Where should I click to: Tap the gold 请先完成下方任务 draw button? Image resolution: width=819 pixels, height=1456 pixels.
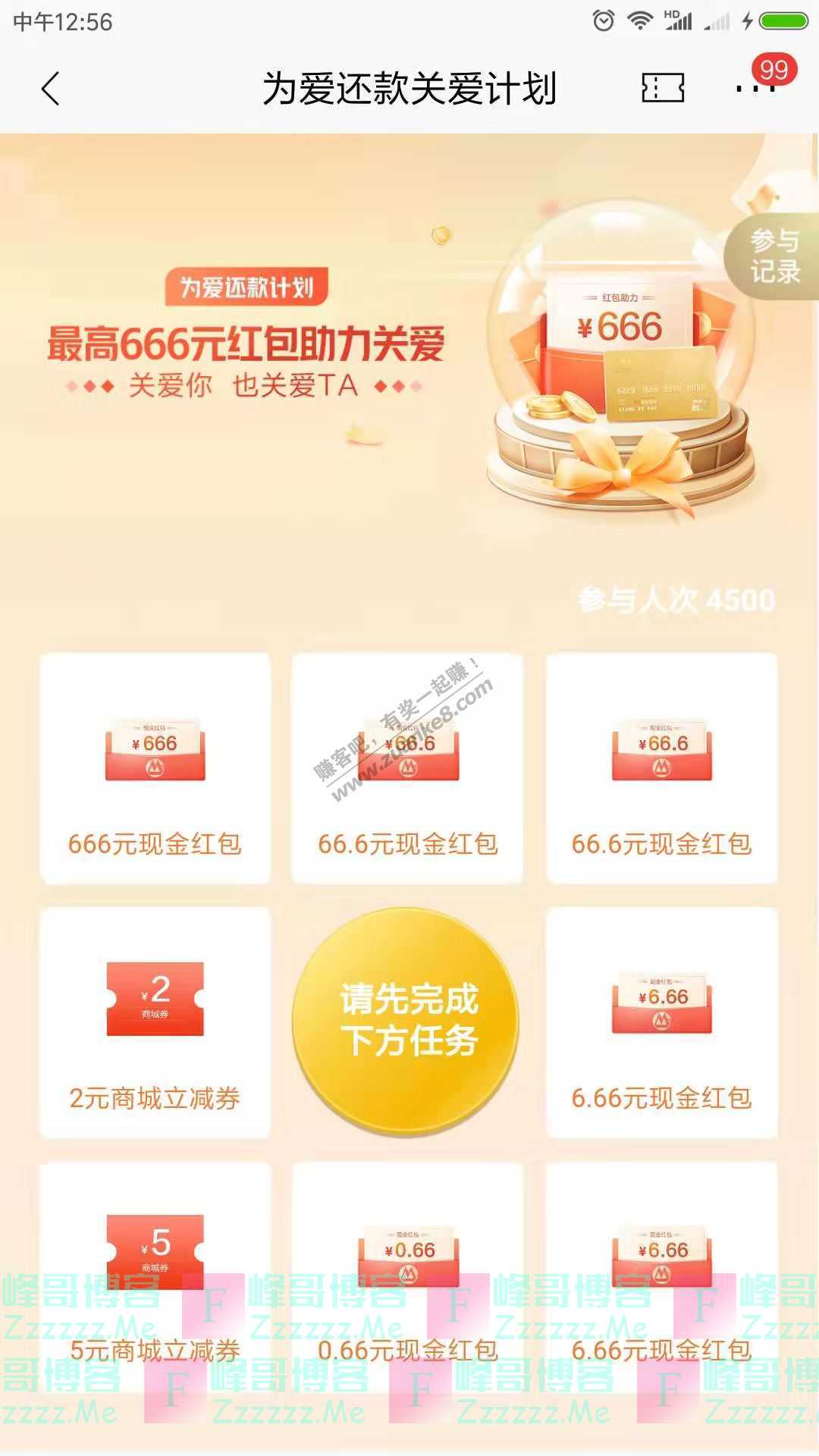click(406, 1020)
